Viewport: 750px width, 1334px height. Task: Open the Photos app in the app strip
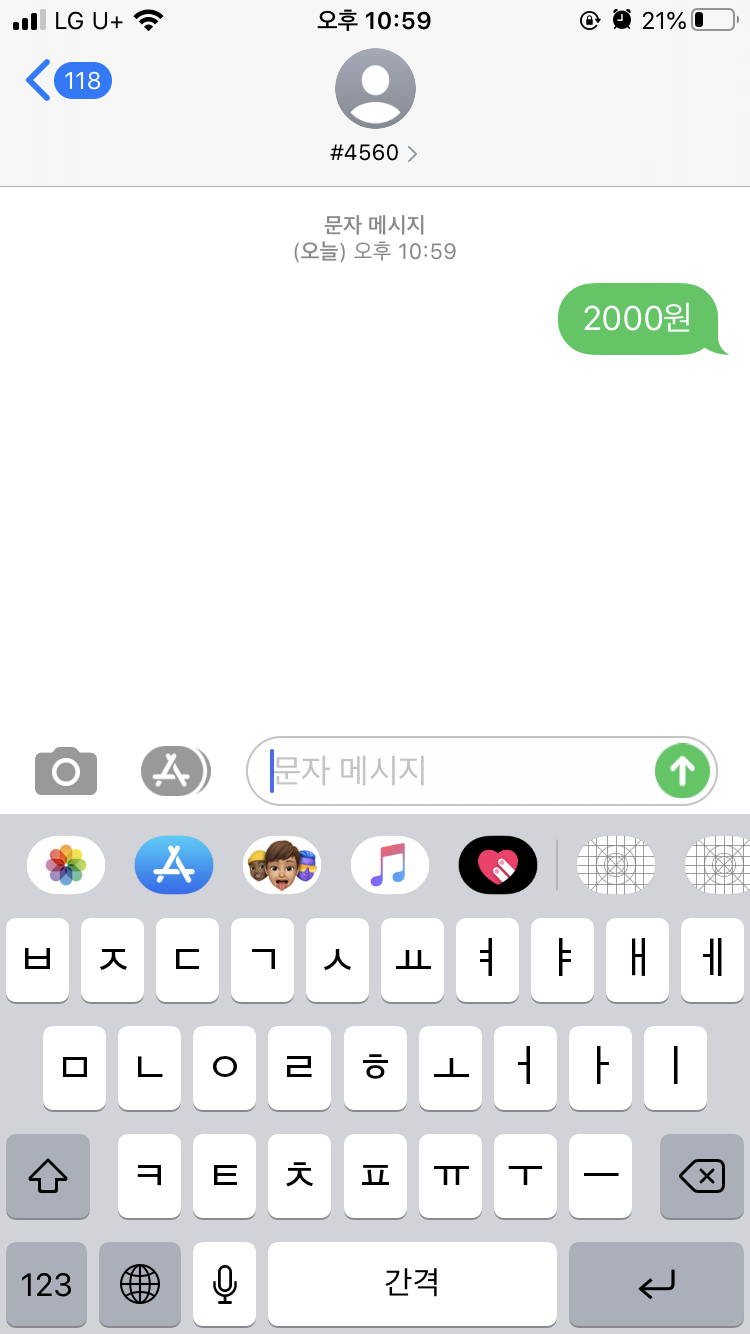click(66, 865)
